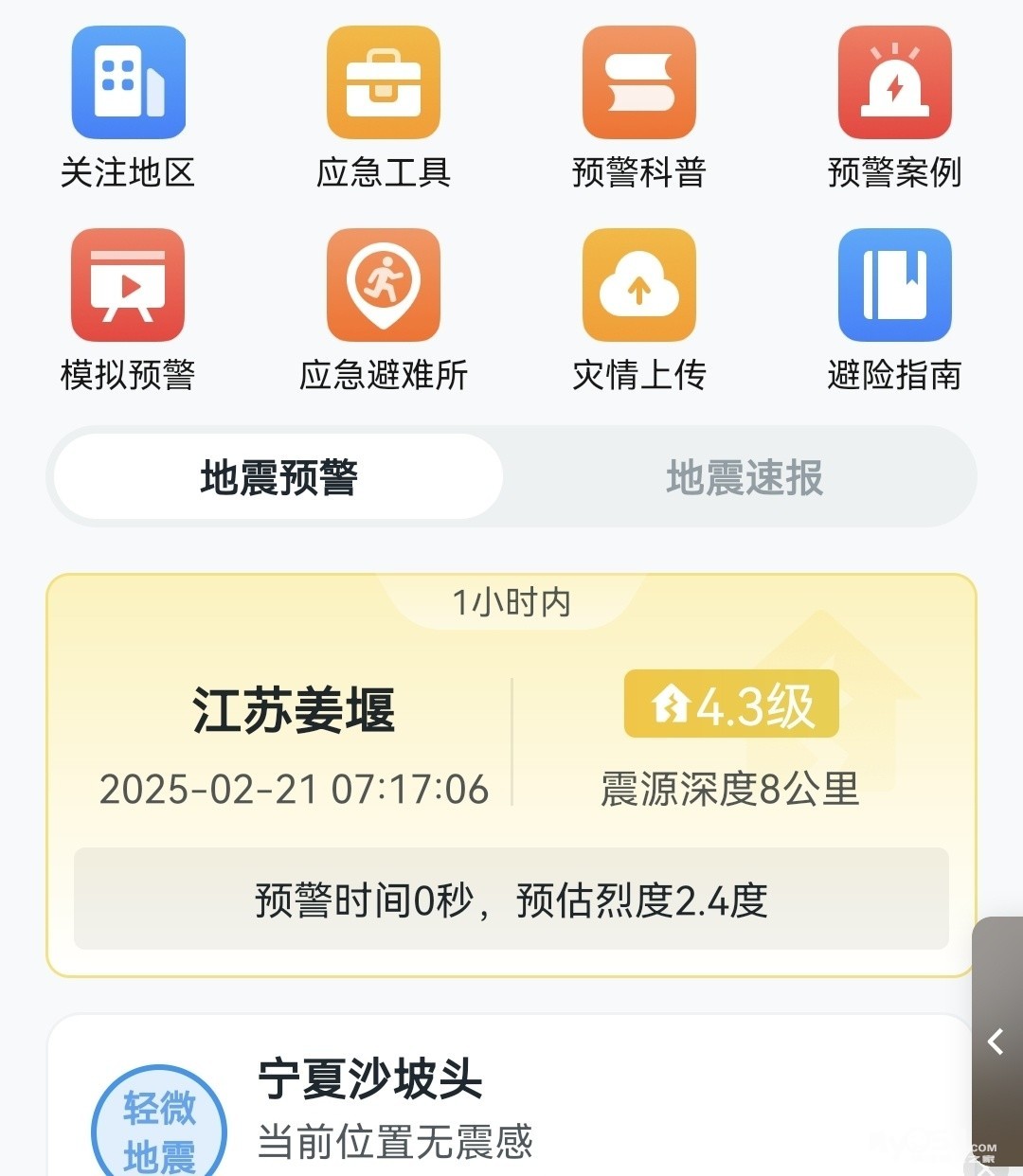Image resolution: width=1023 pixels, height=1176 pixels.
Task: Open the 应急工具 emergency tools
Action: click(x=384, y=83)
